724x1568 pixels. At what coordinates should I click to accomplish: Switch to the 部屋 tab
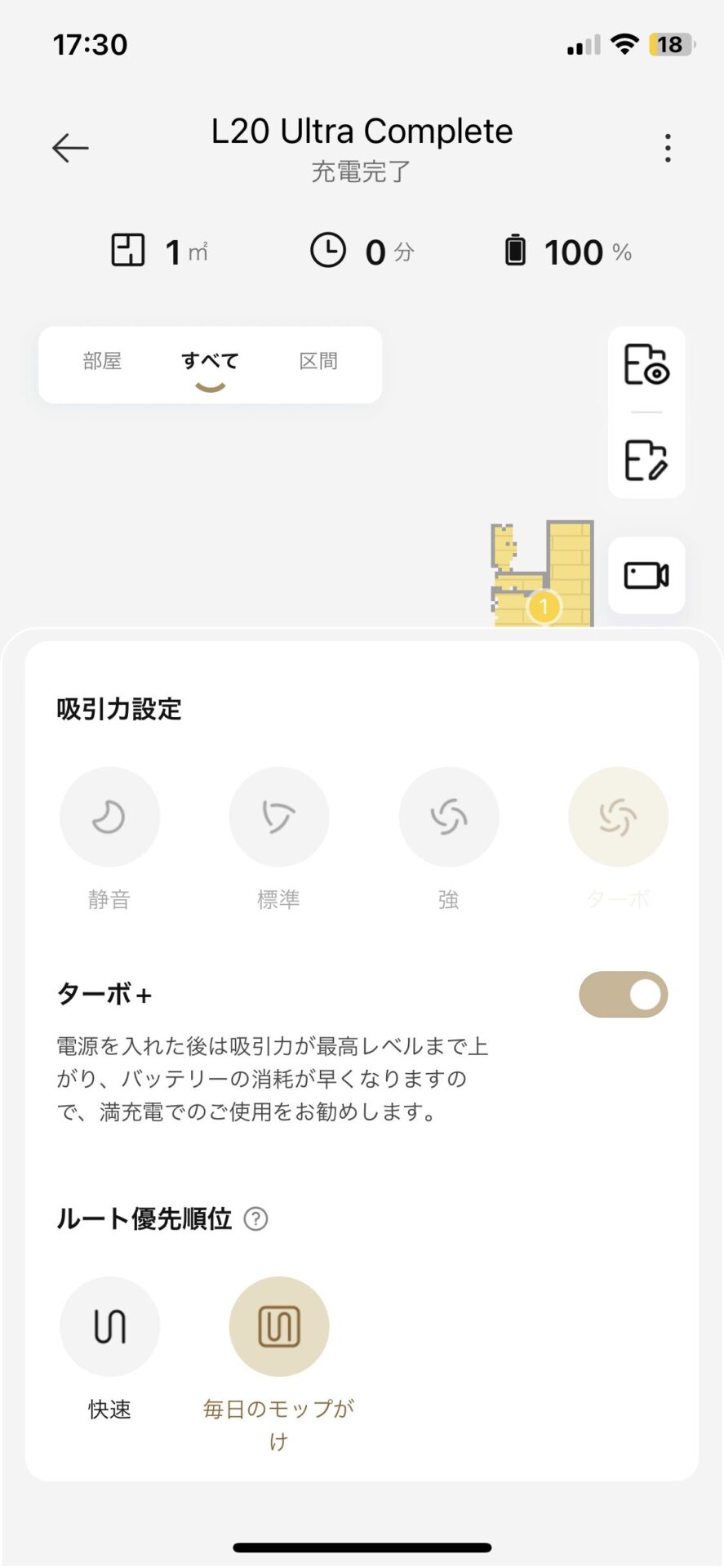(x=102, y=361)
